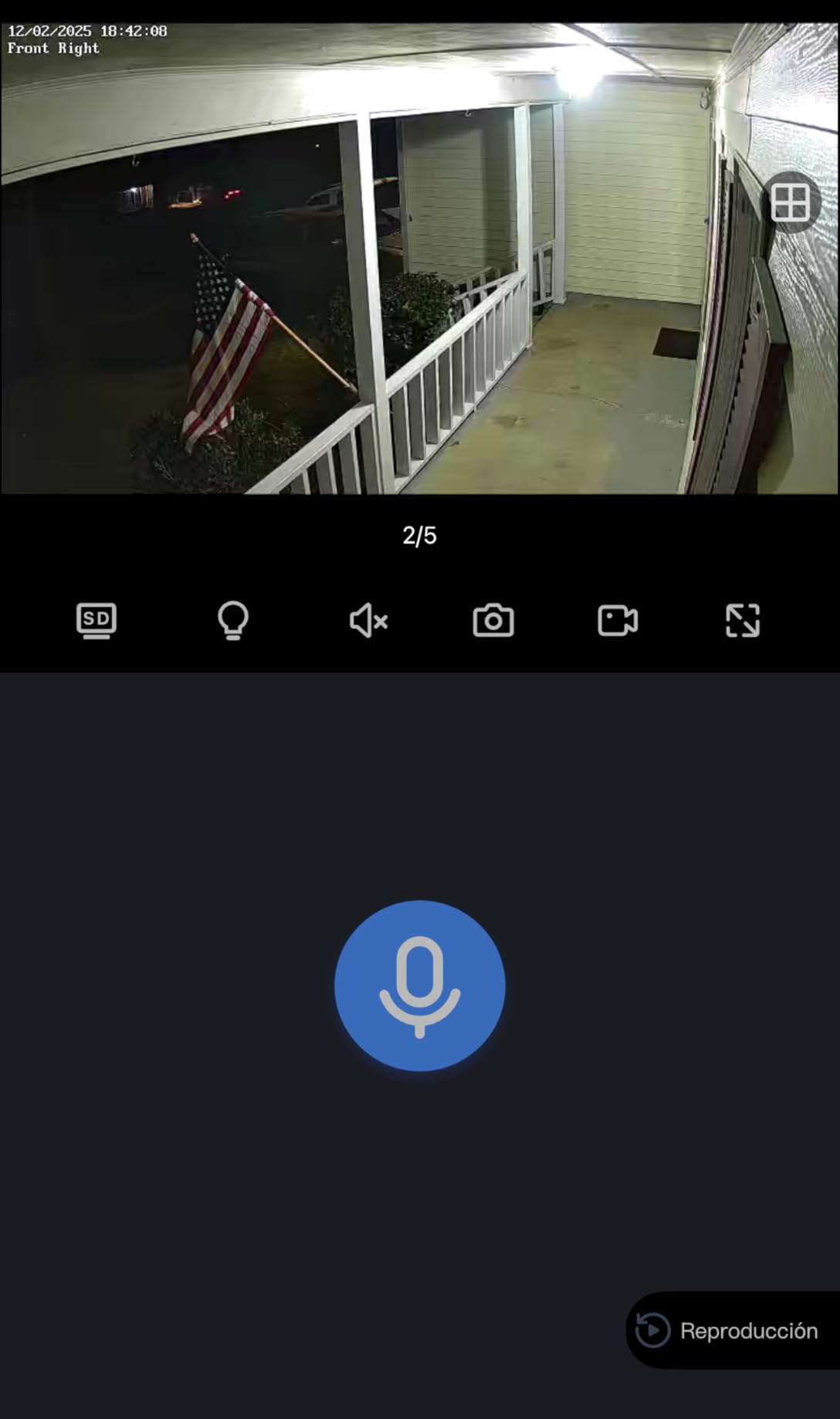
Task: Toggle the camera light bulb
Action: pos(233,621)
